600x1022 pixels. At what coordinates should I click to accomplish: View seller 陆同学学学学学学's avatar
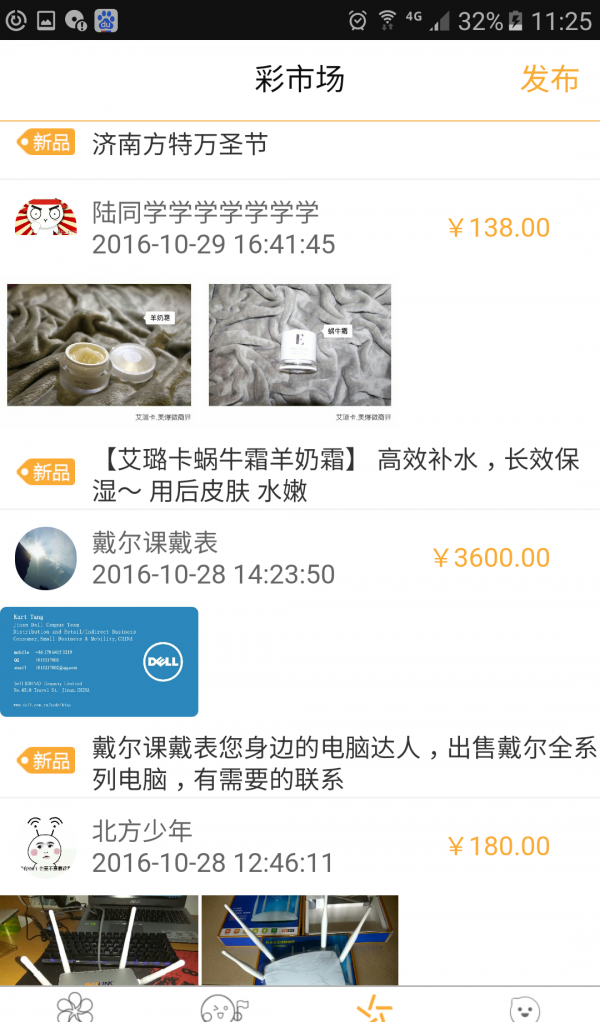[x=46, y=228]
